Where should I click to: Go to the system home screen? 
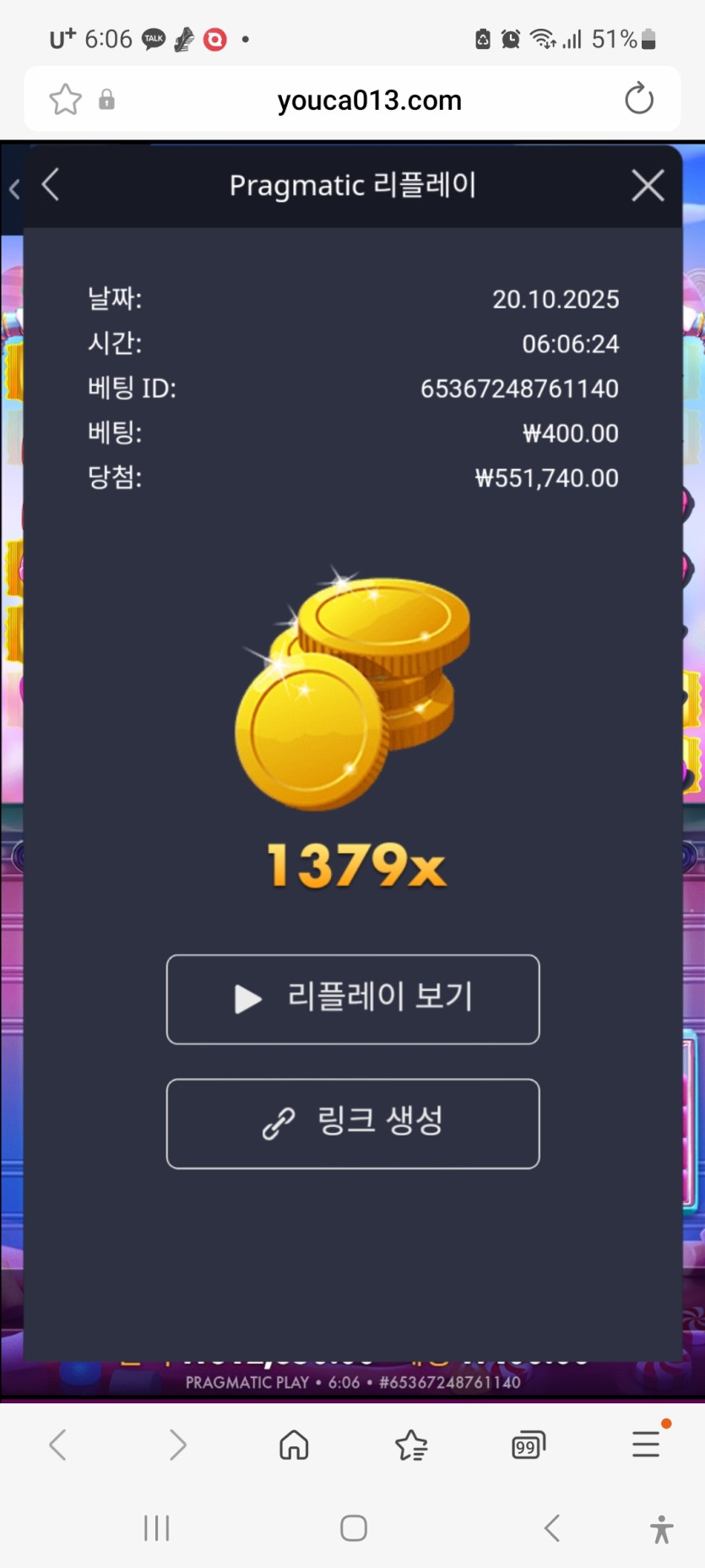(353, 1527)
